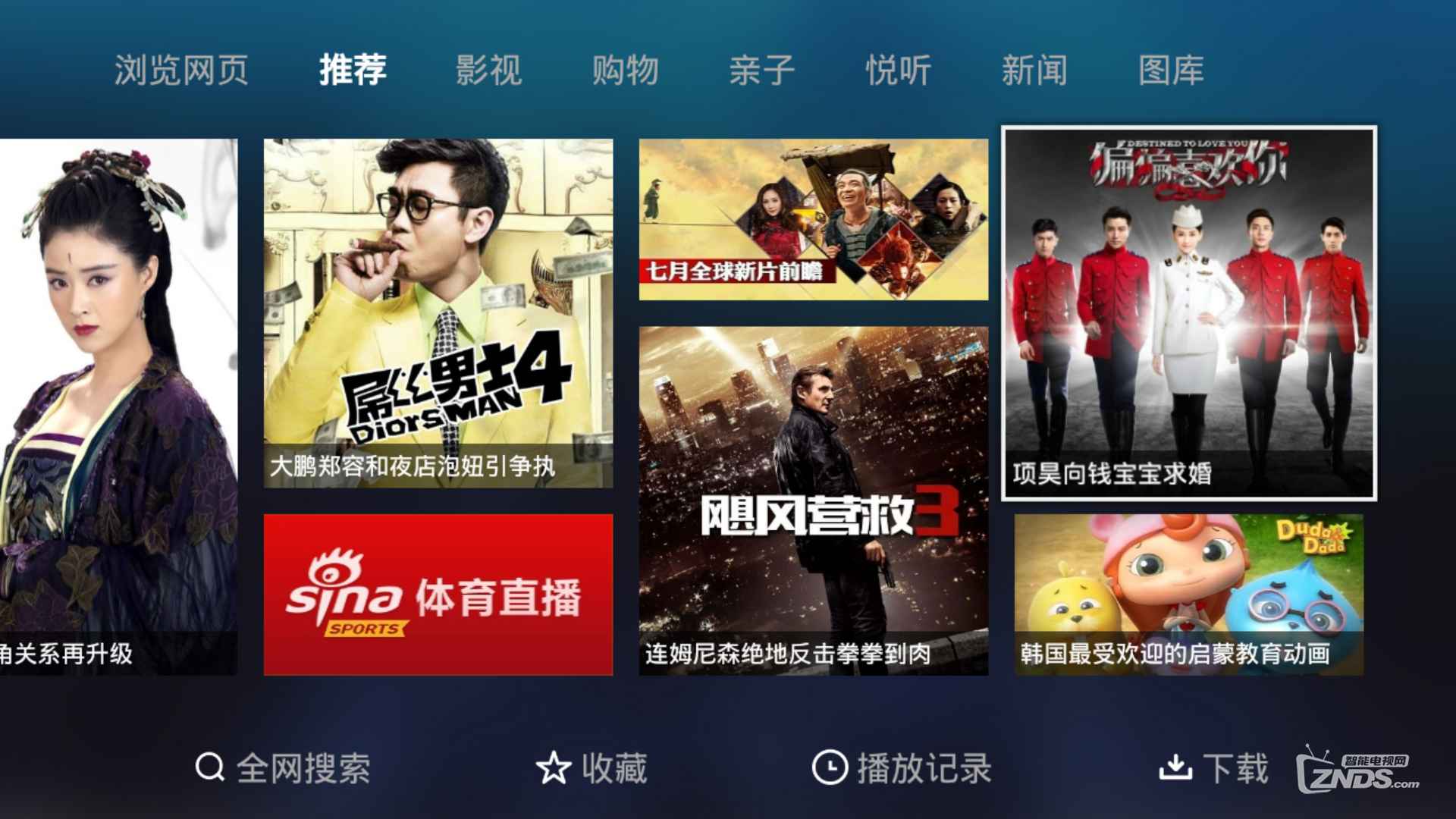Open the 顶昊向钱宝宝求婚 drama tile

coord(1188,312)
